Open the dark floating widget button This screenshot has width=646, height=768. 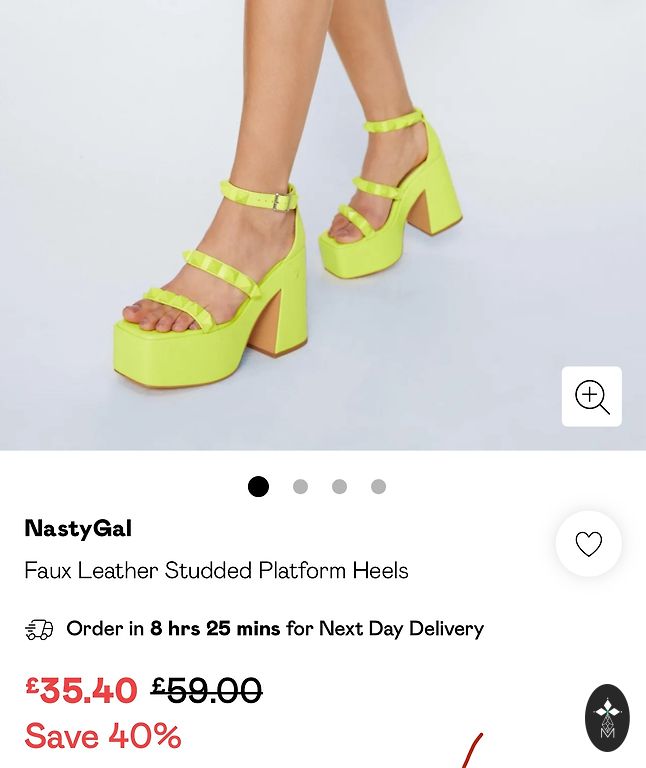click(607, 717)
